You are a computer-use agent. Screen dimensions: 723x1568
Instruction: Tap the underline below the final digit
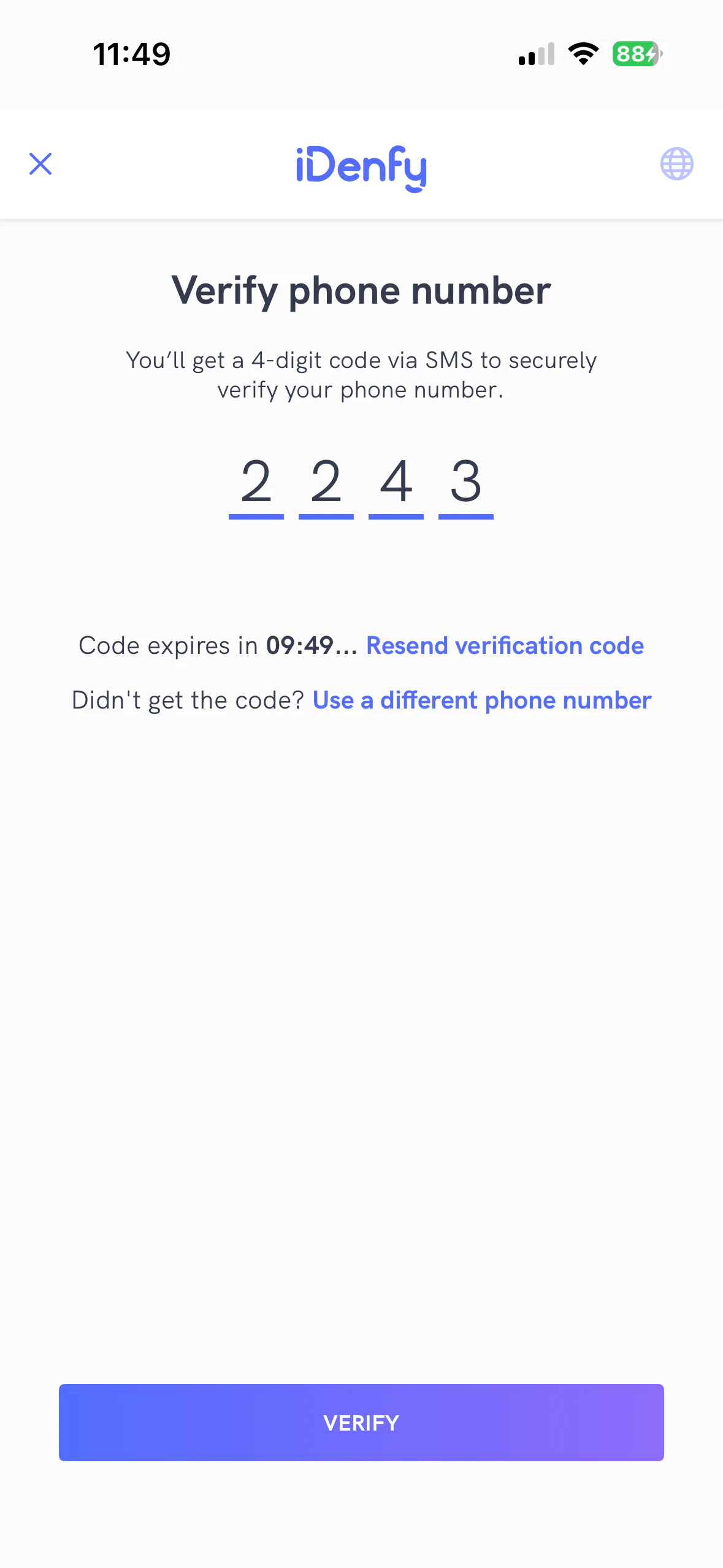click(x=465, y=517)
